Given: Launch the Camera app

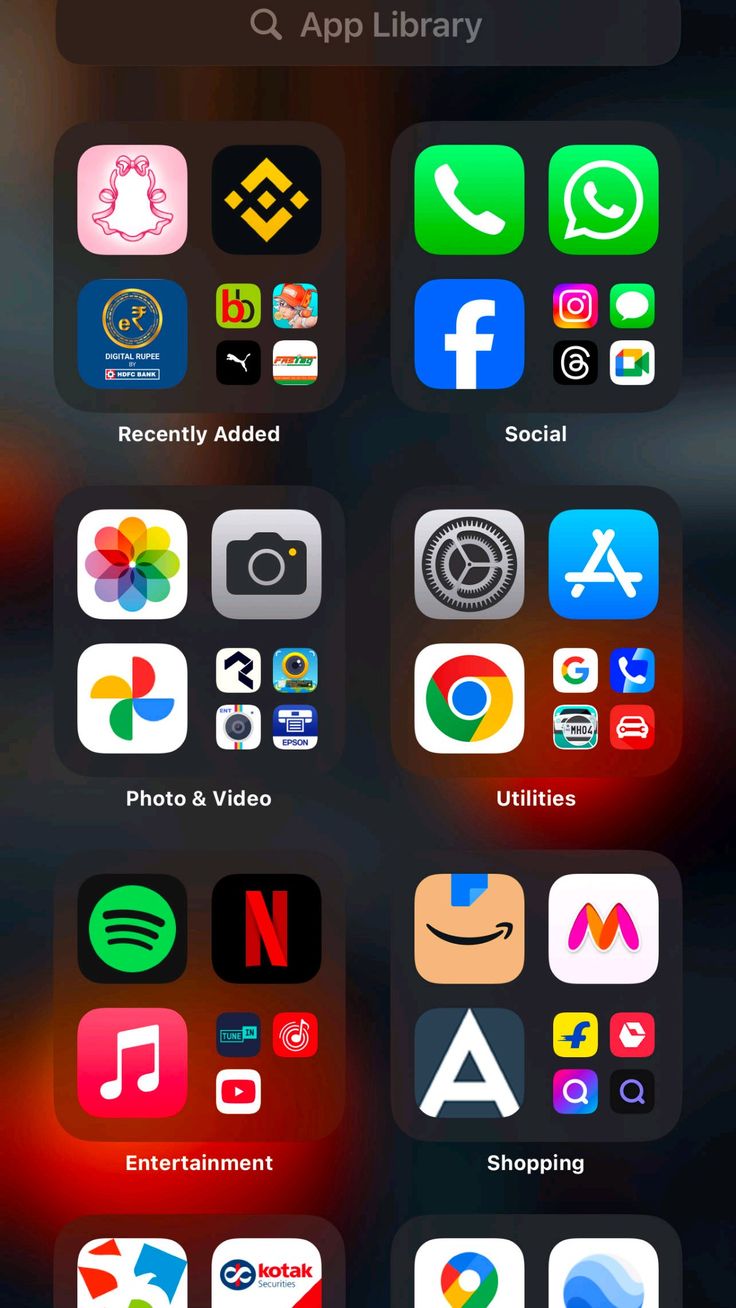Looking at the screenshot, I should [x=266, y=564].
